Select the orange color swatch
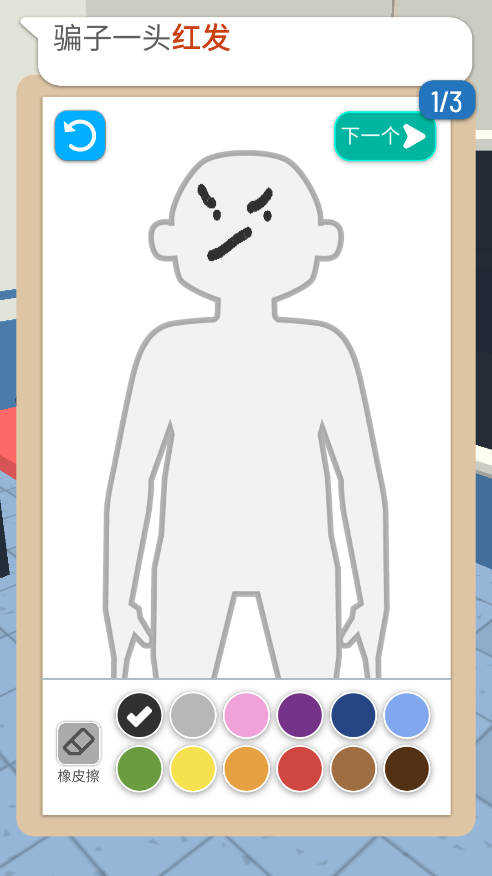This screenshot has height=876, width=492. (246, 769)
